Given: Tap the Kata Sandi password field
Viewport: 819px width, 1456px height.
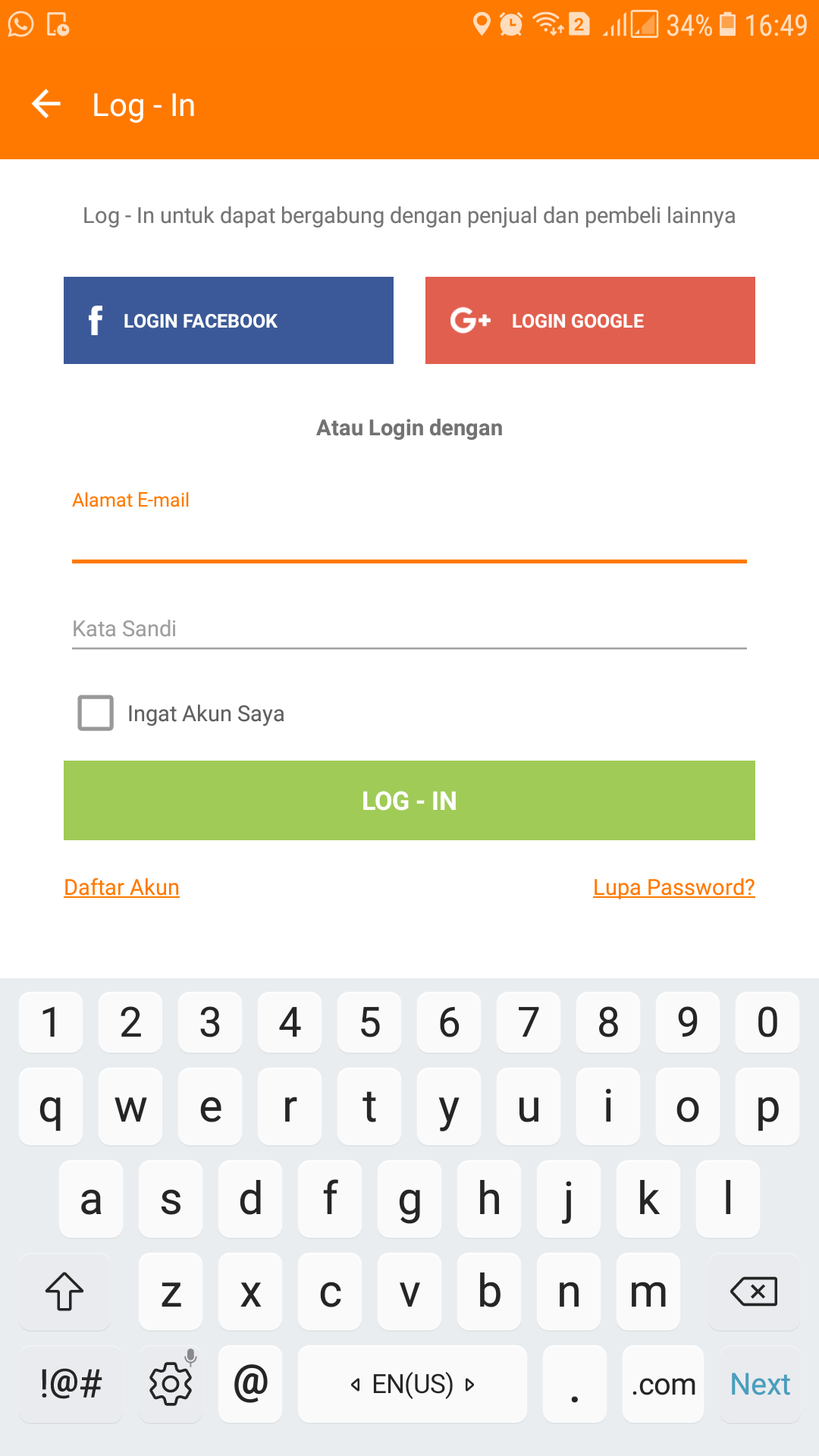Looking at the screenshot, I should (409, 628).
